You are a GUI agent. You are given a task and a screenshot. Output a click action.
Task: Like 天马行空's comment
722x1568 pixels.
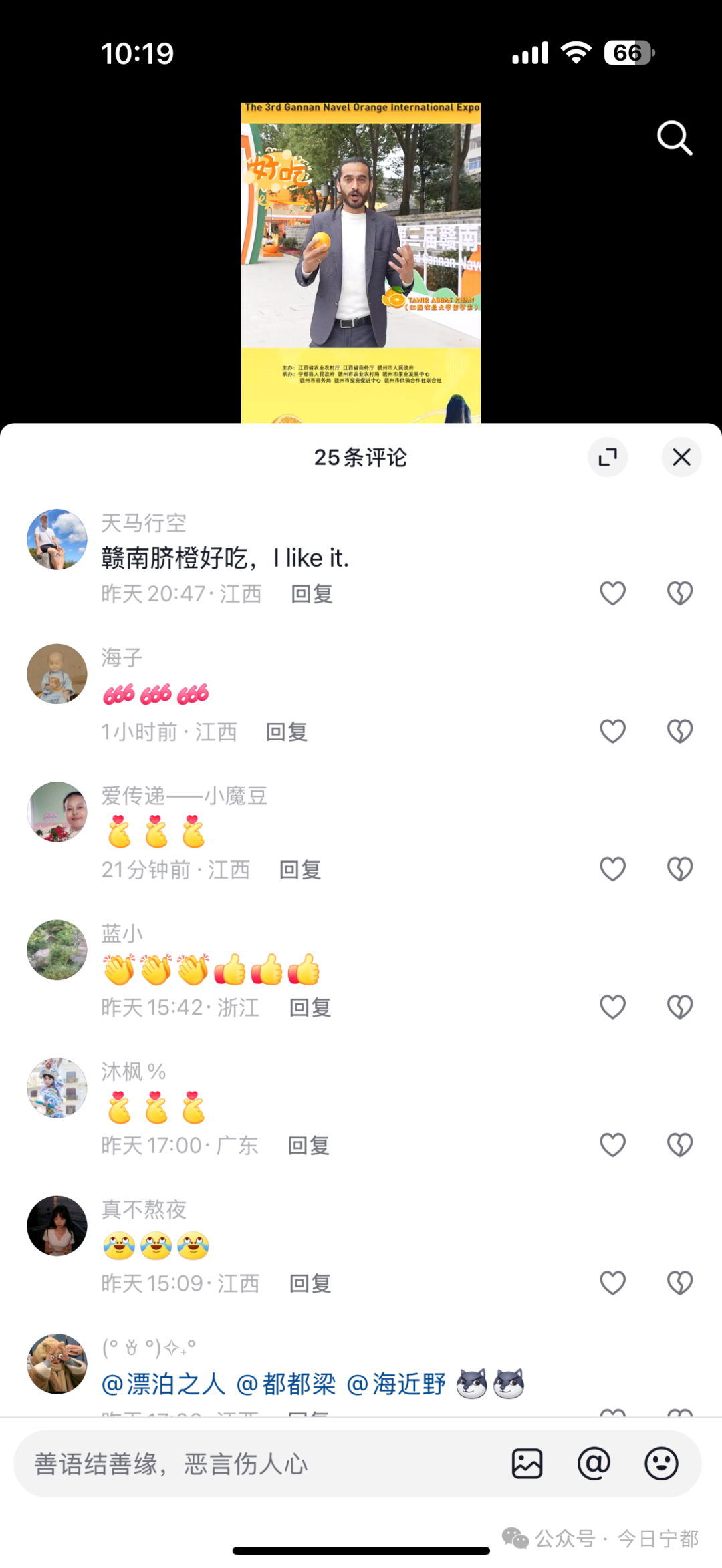pos(612,593)
